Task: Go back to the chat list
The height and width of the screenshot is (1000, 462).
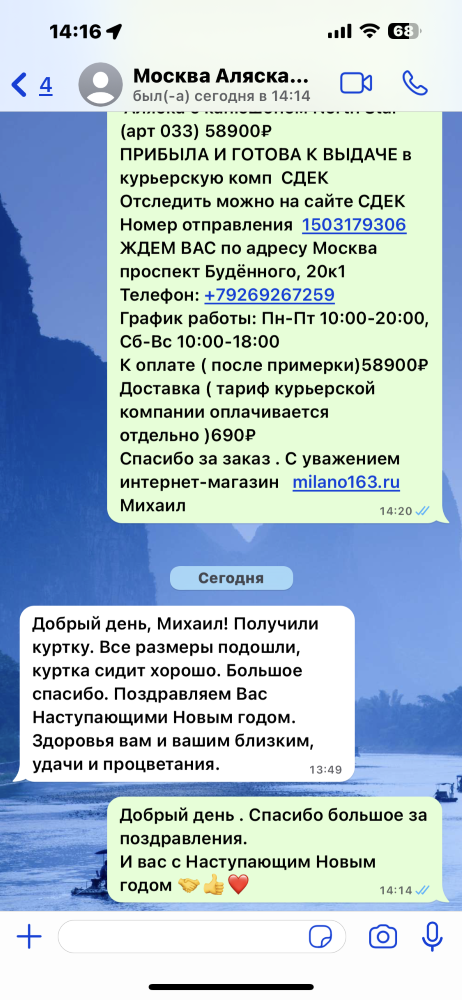Action: coord(31,84)
